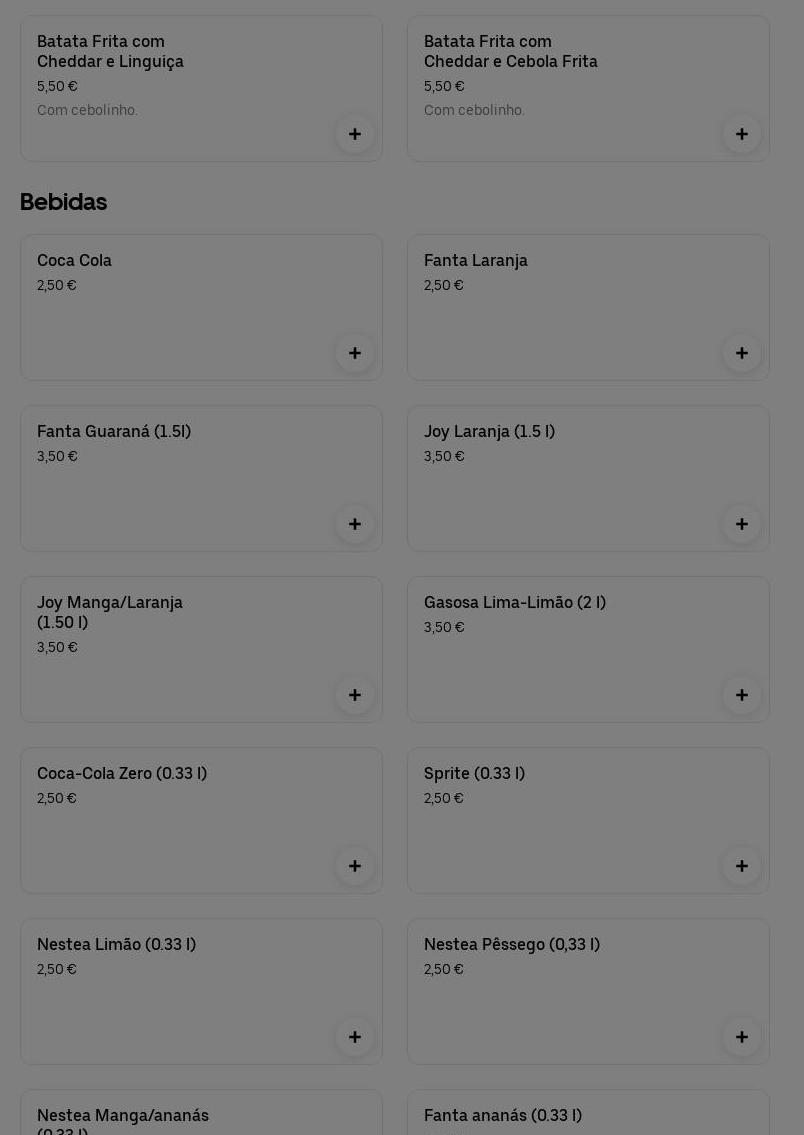Viewport: 804px width, 1135px height.
Task: Add Nestea Pêssego (0,33 l)
Action: coord(742,1037)
